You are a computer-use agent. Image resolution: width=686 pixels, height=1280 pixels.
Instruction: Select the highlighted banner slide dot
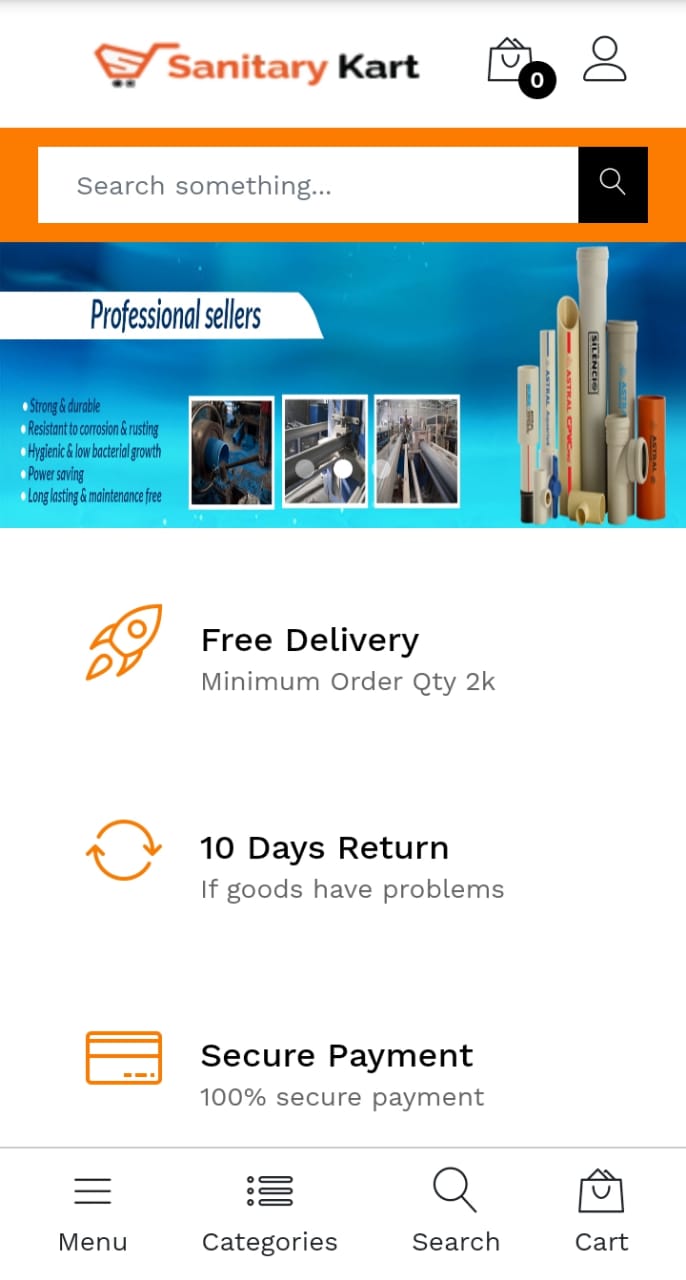point(343,467)
